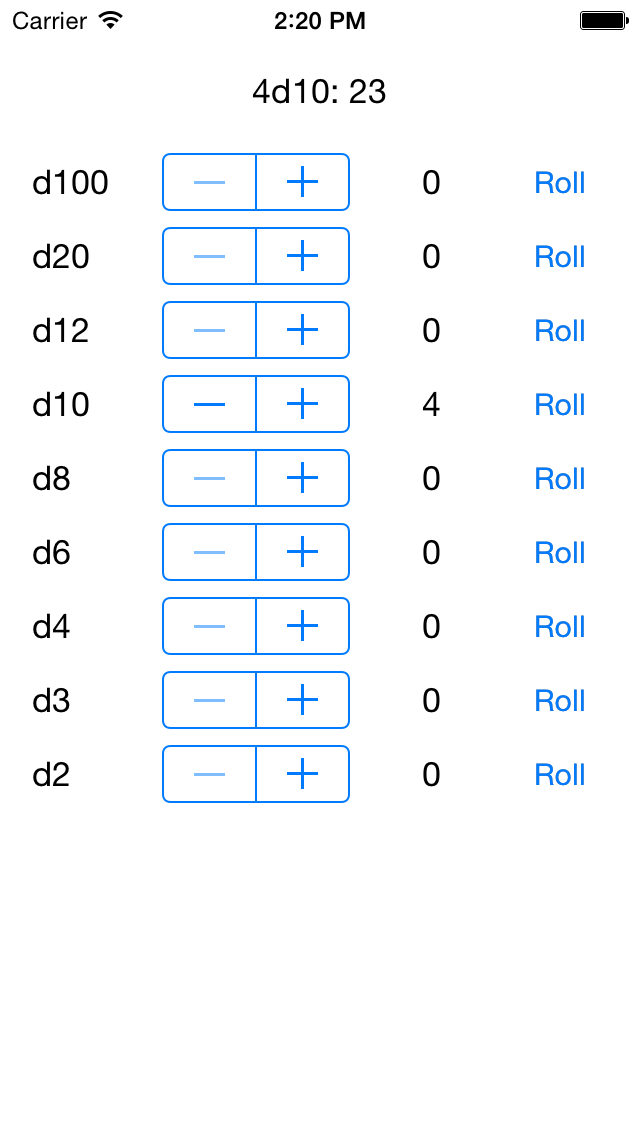The image size is (640, 1136).
Task: Hit Roll for d8
Action: click(560, 478)
